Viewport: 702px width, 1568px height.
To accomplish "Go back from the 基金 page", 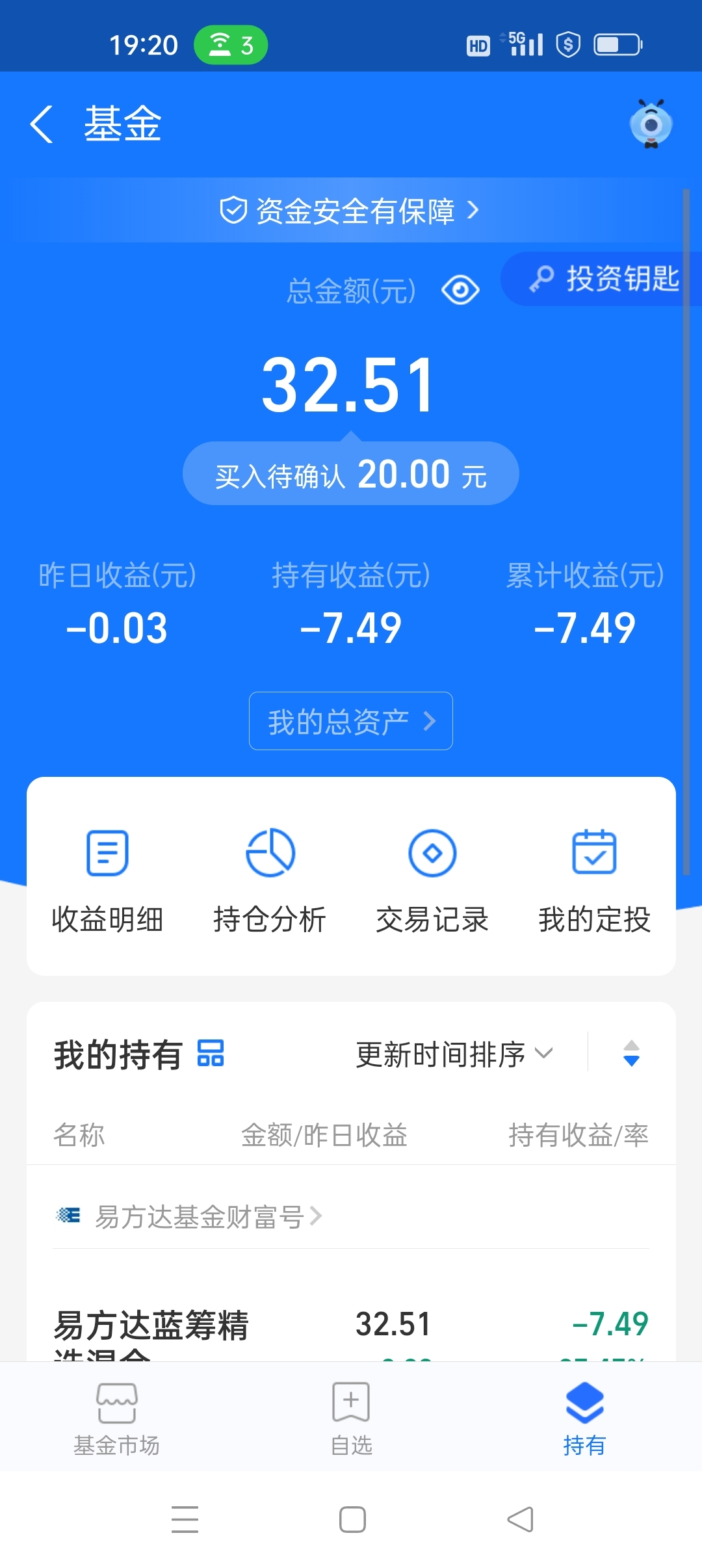I will 42,124.
